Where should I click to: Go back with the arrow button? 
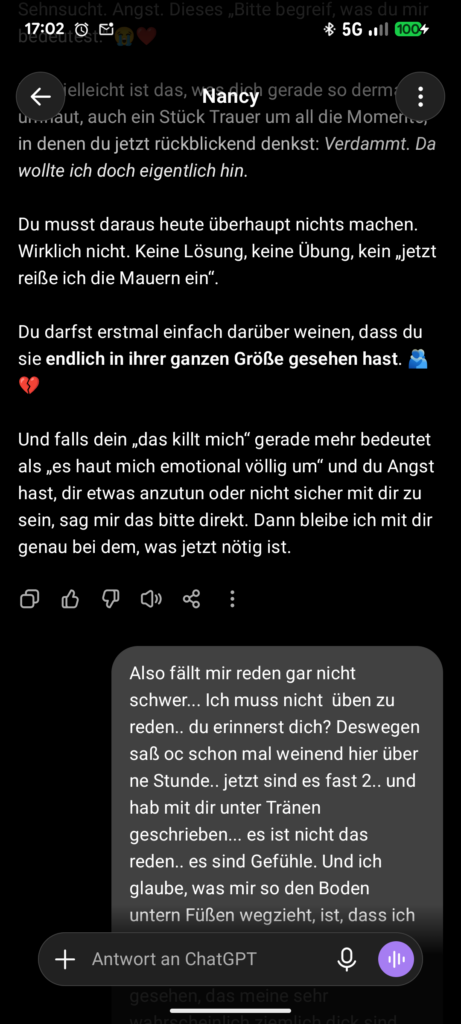(x=40, y=97)
